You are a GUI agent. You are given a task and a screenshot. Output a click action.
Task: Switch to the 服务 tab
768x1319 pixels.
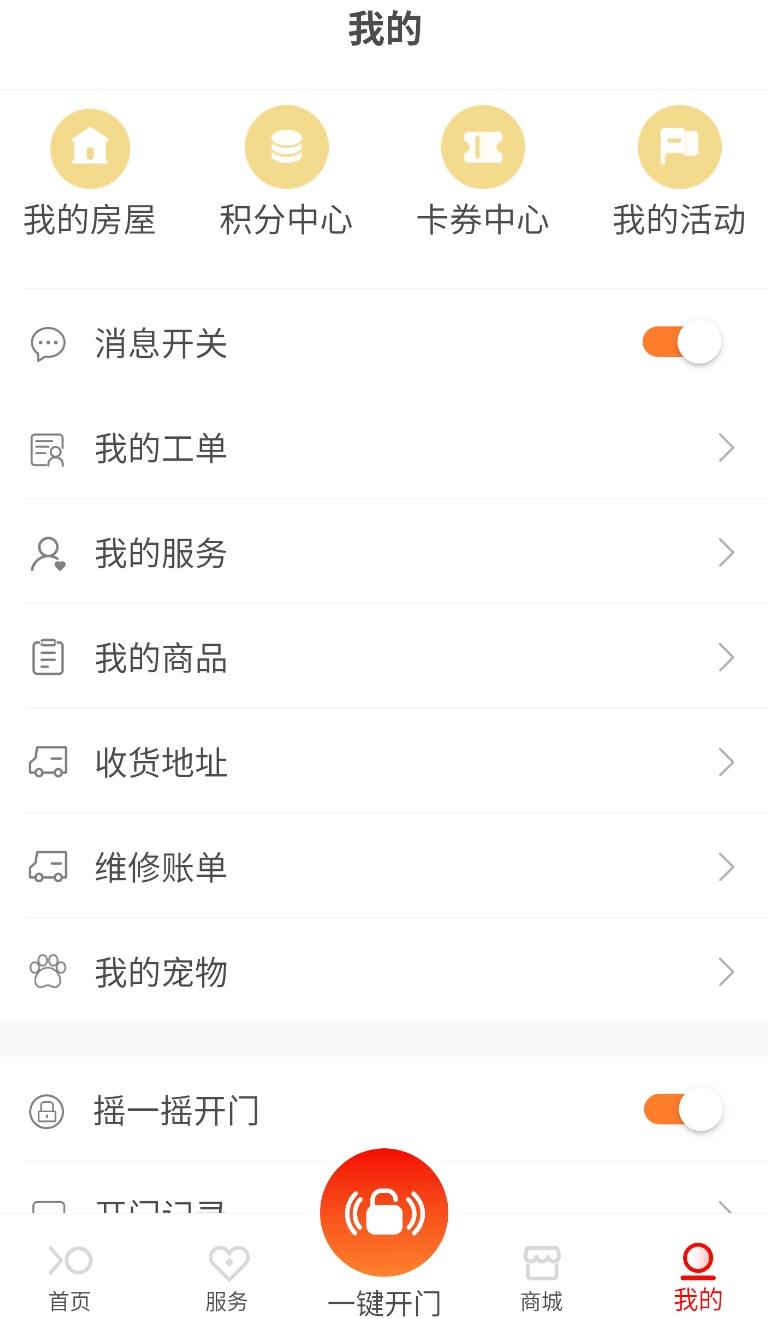[x=227, y=1277]
